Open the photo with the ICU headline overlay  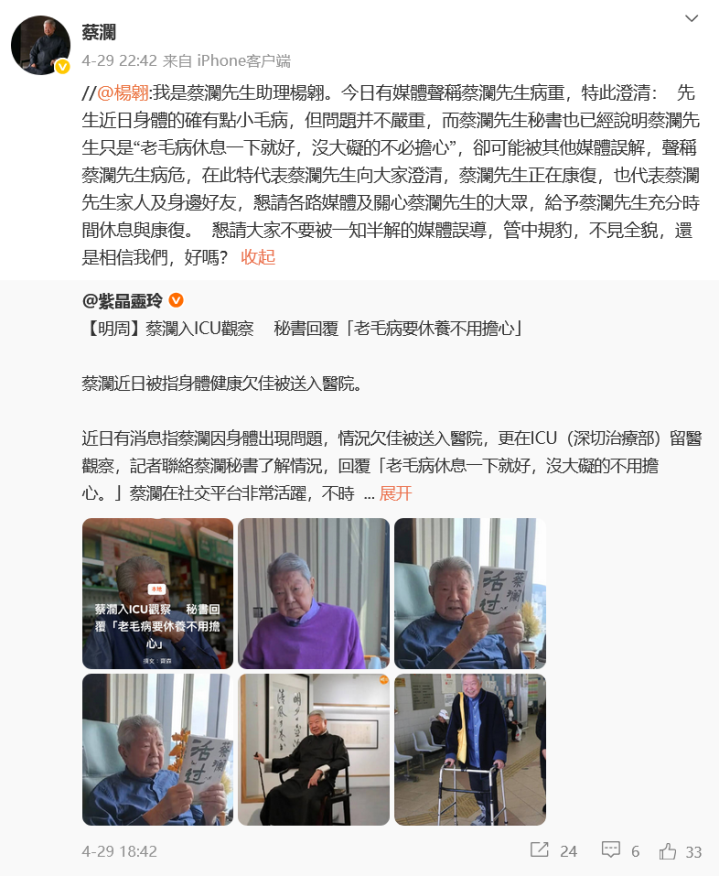coord(158,593)
